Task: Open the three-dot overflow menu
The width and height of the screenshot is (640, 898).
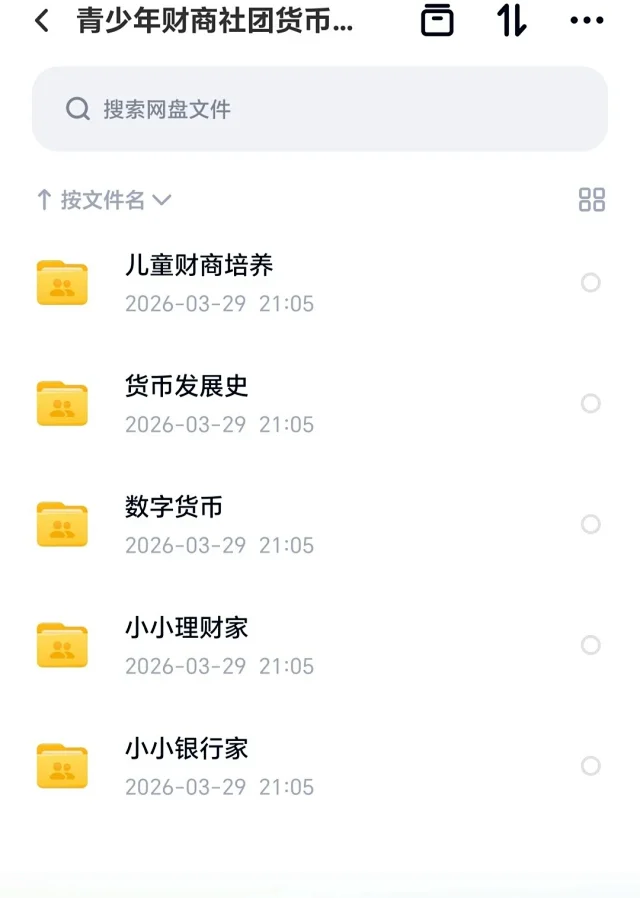Action: [x=586, y=21]
